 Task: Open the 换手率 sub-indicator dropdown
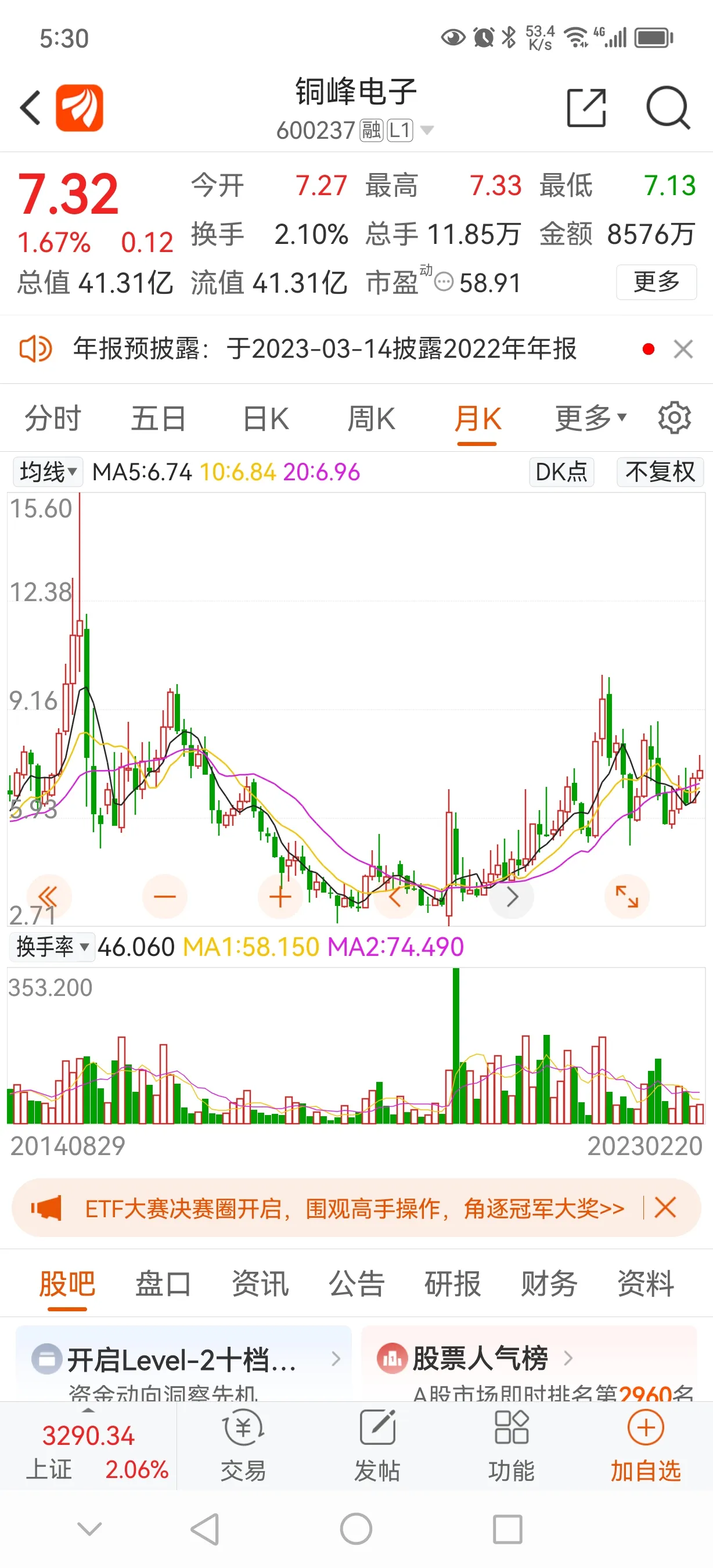52,947
